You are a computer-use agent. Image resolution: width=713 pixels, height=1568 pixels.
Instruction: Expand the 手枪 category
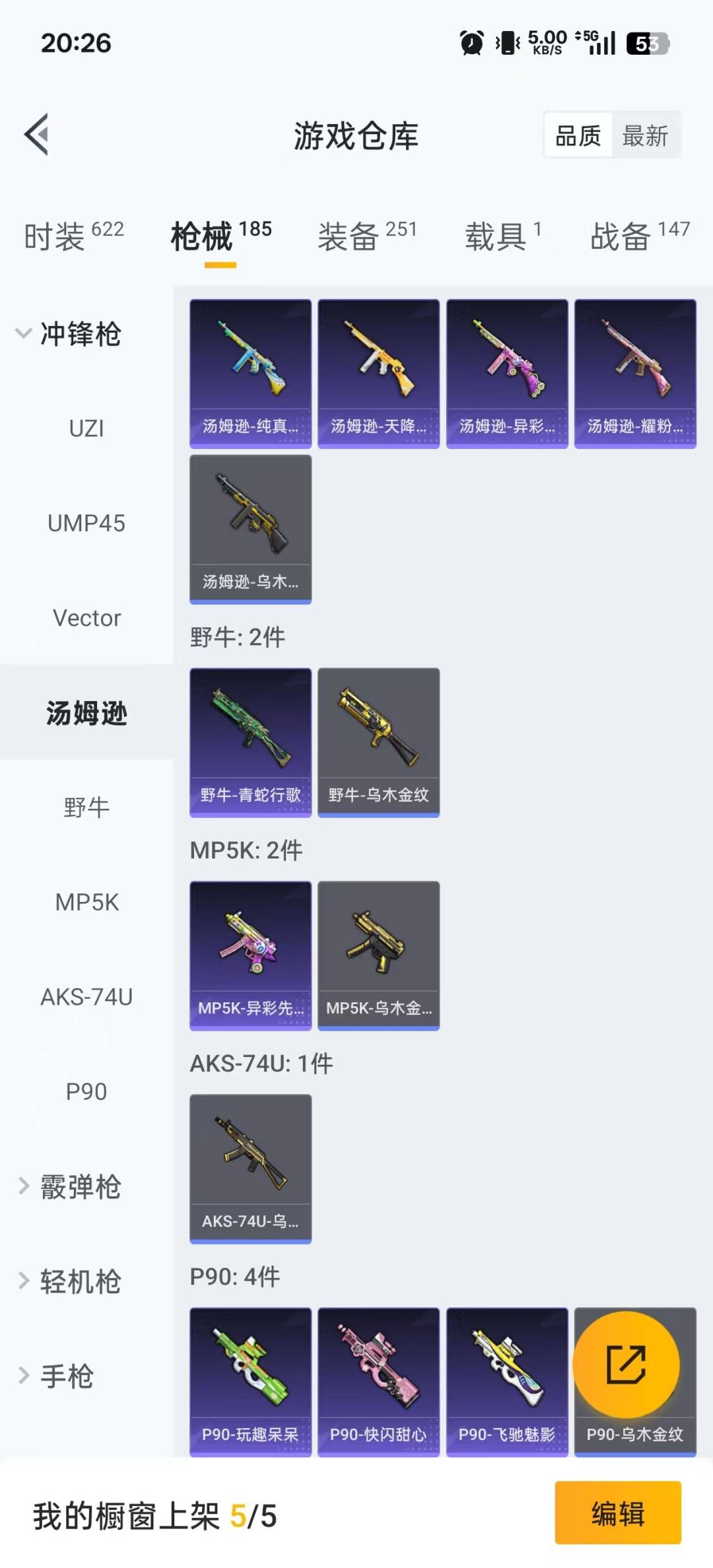[55, 1376]
